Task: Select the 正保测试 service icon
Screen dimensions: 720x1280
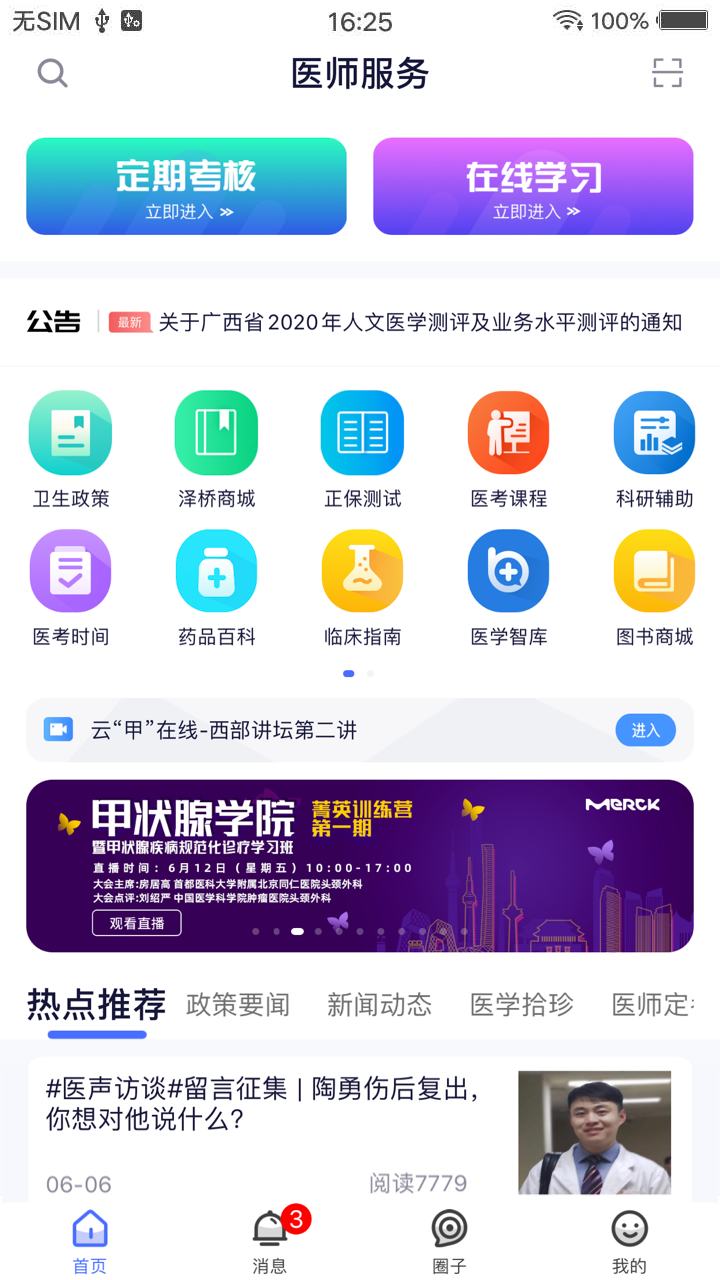Action: pos(362,433)
